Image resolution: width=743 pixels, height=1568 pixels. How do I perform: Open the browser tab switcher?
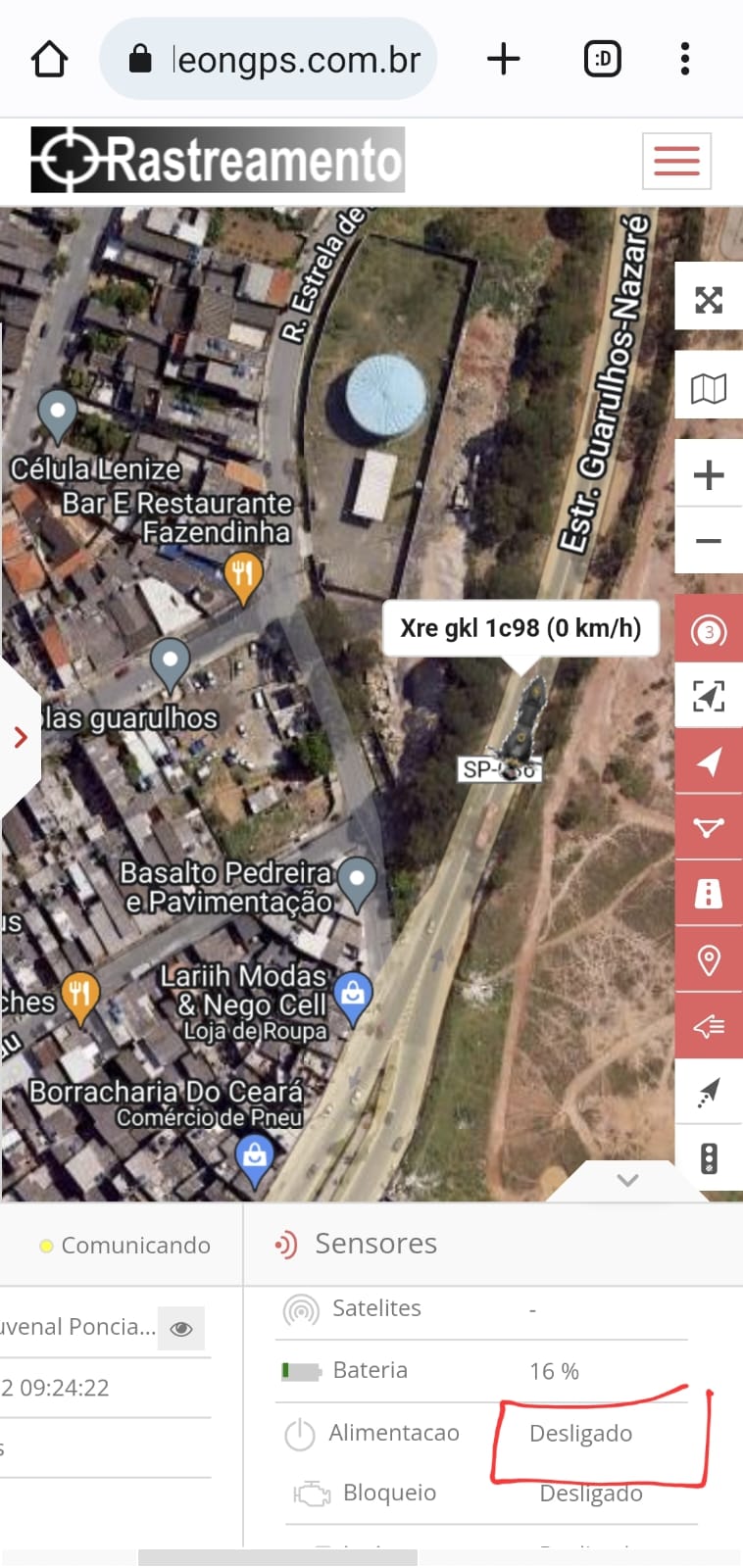pos(602,60)
